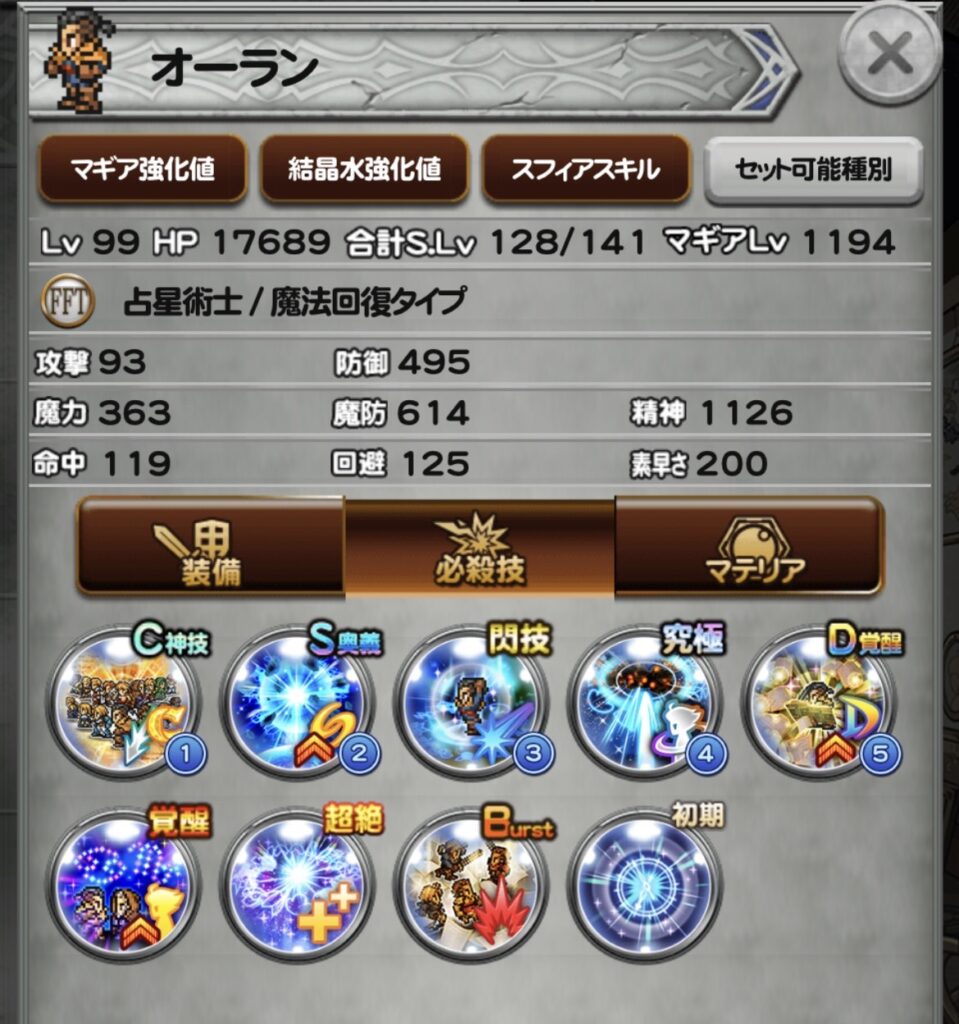View スフィアスキル list
The width and height of the screenshot is (959, 1024).
(586, 169)
